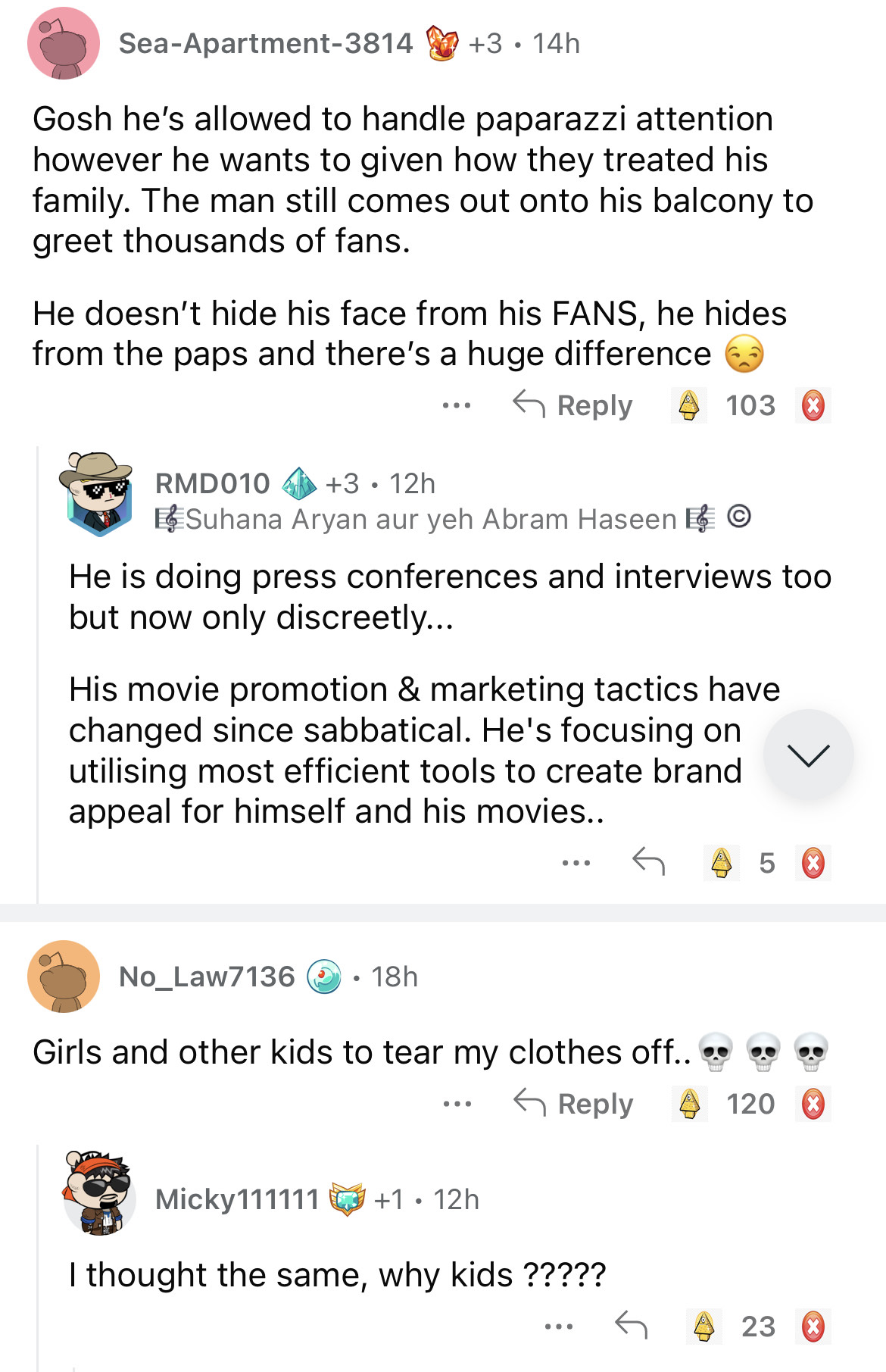886x1372 pixels.
Task: Open Sea-Apartment-3814's profile
Action: (x=265, y=43)
